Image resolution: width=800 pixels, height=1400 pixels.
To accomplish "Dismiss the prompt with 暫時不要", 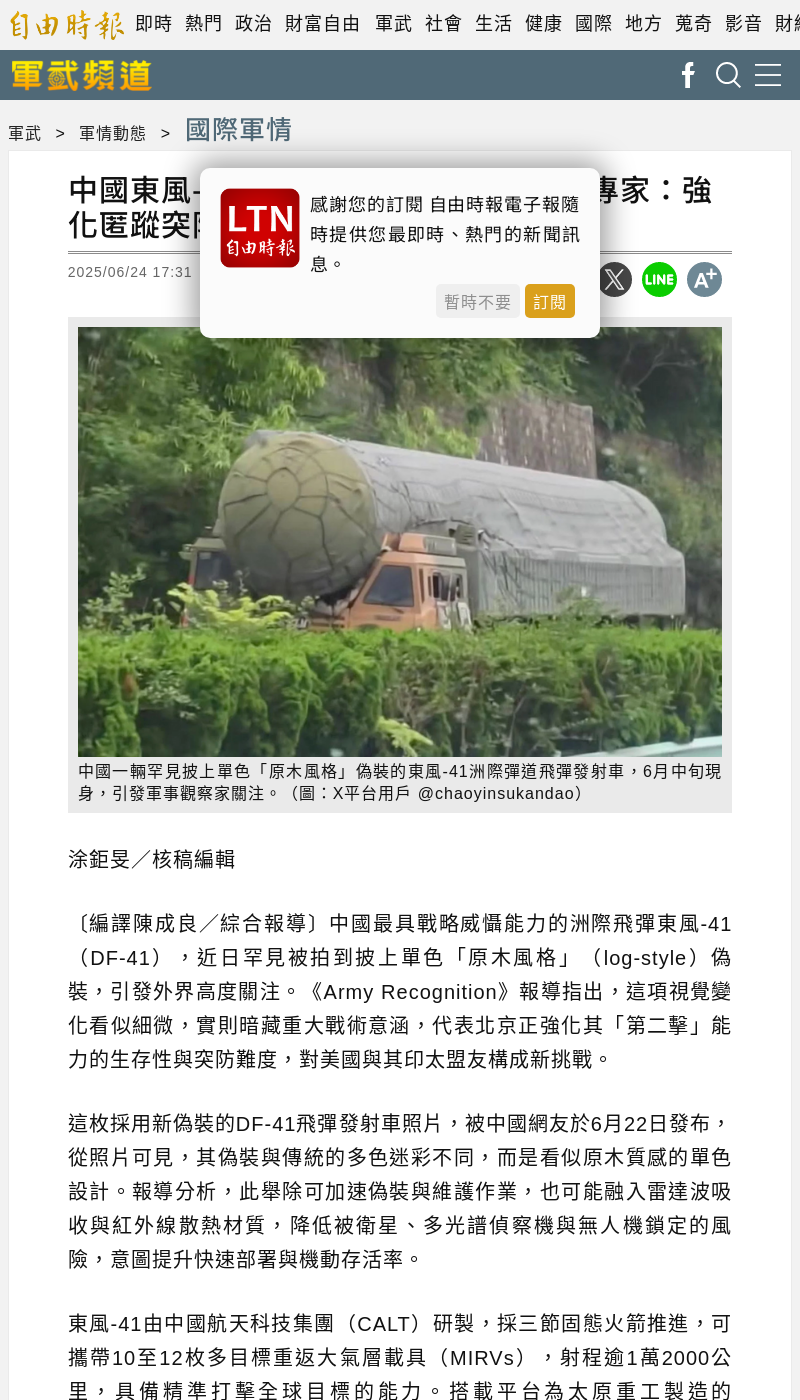I will 477,301.
